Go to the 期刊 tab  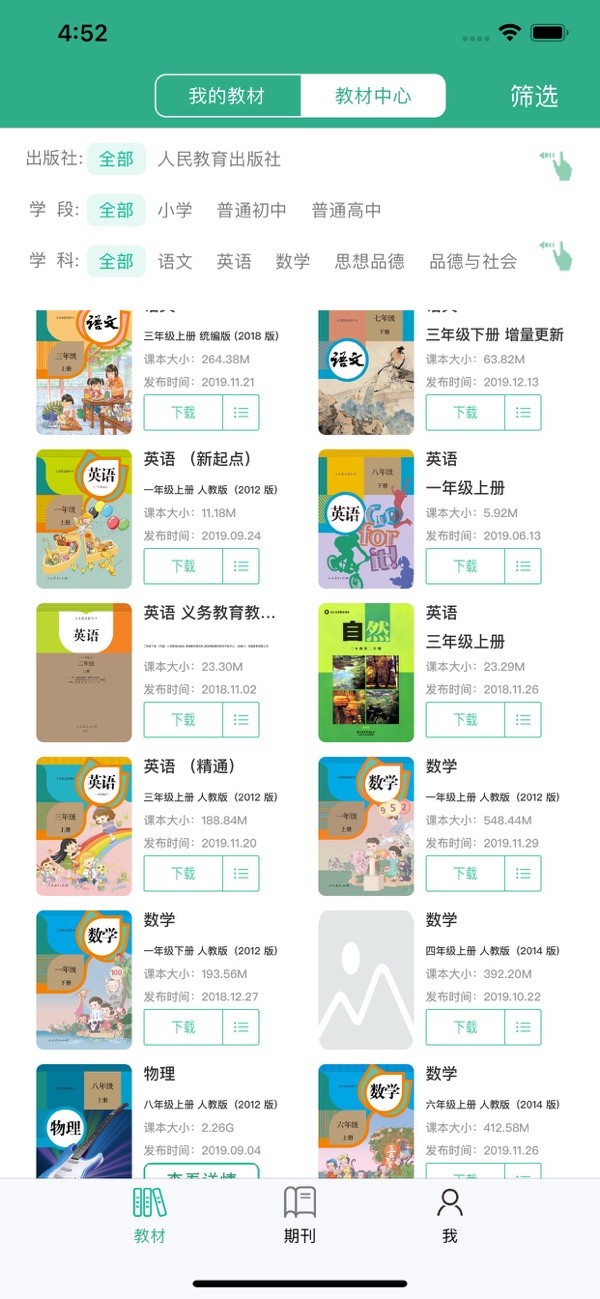(x=299, y=1215)
